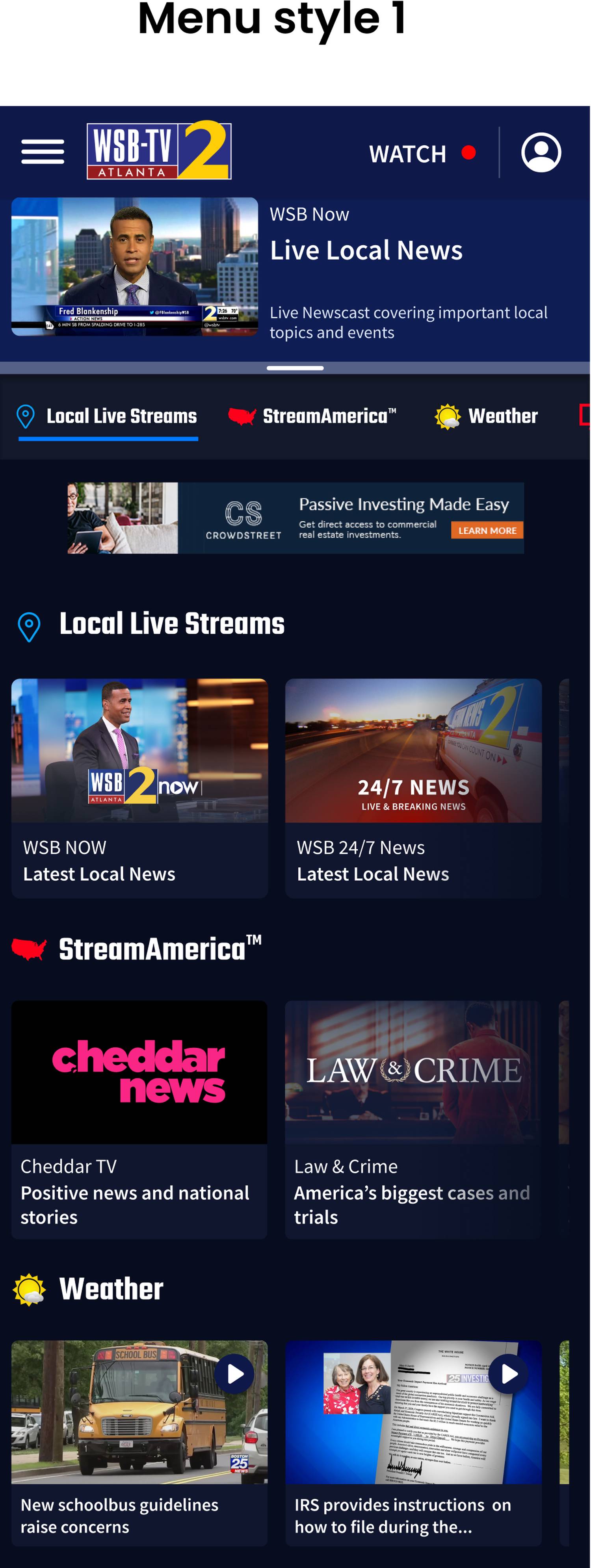Tap Learn More on the CrowdStreet ad
591x1568 pixels.
[486, 530]
